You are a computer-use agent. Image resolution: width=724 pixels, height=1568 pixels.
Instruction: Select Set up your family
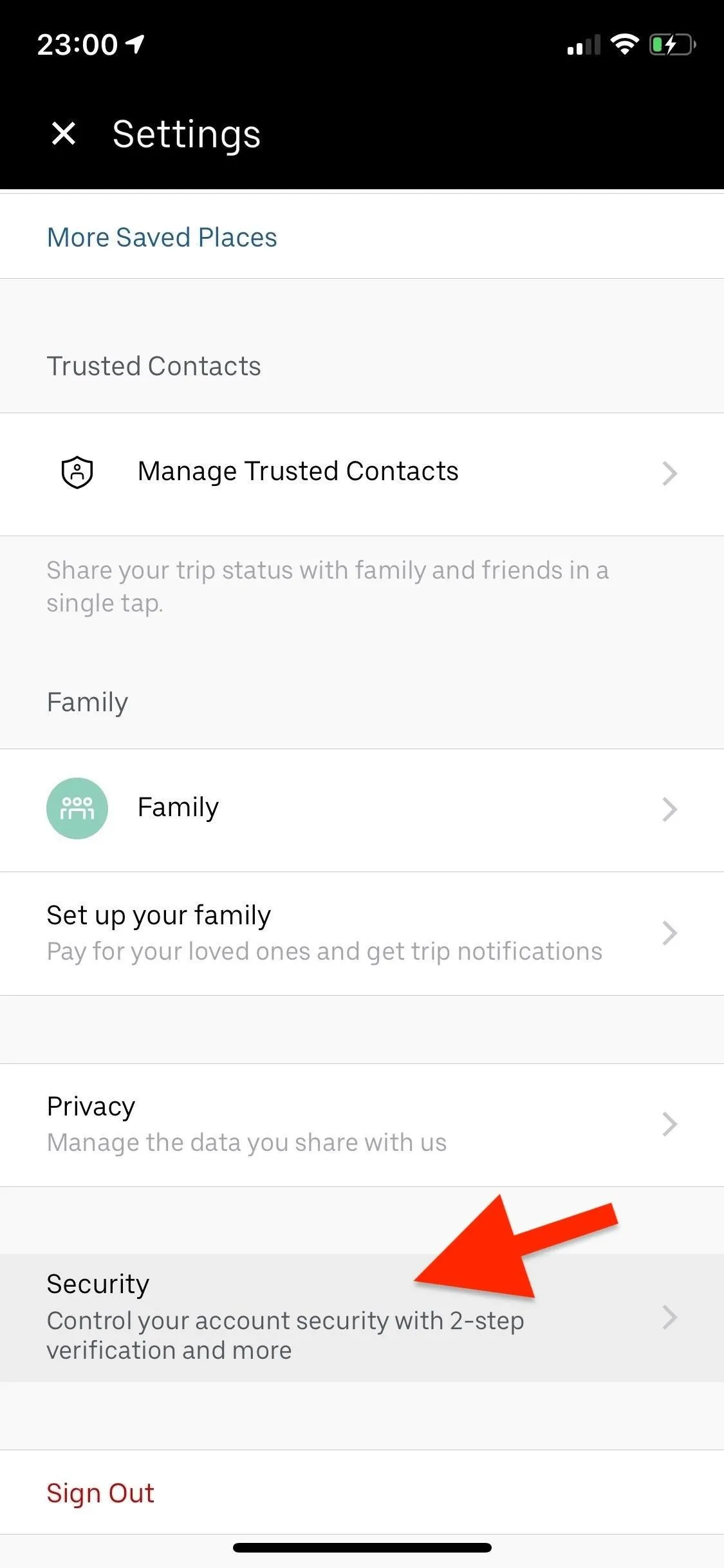(362, 934)
